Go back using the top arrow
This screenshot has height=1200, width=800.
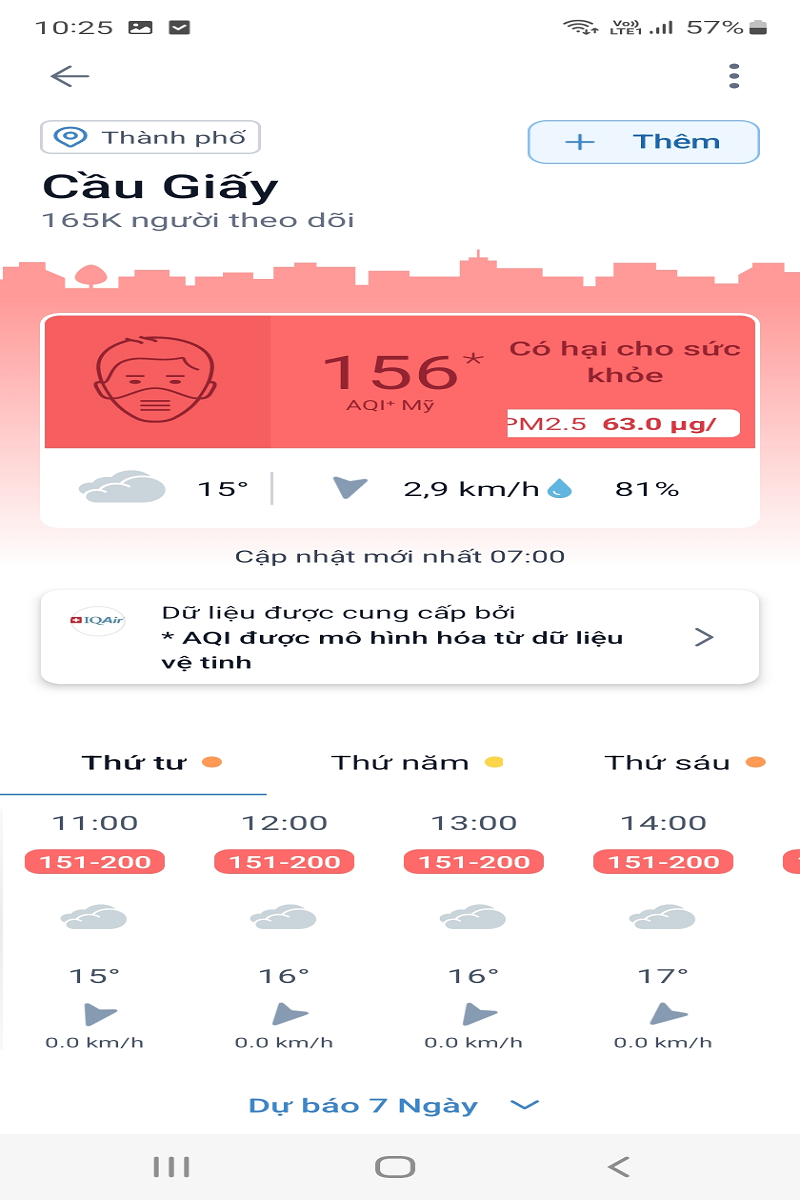coord(70,76)
